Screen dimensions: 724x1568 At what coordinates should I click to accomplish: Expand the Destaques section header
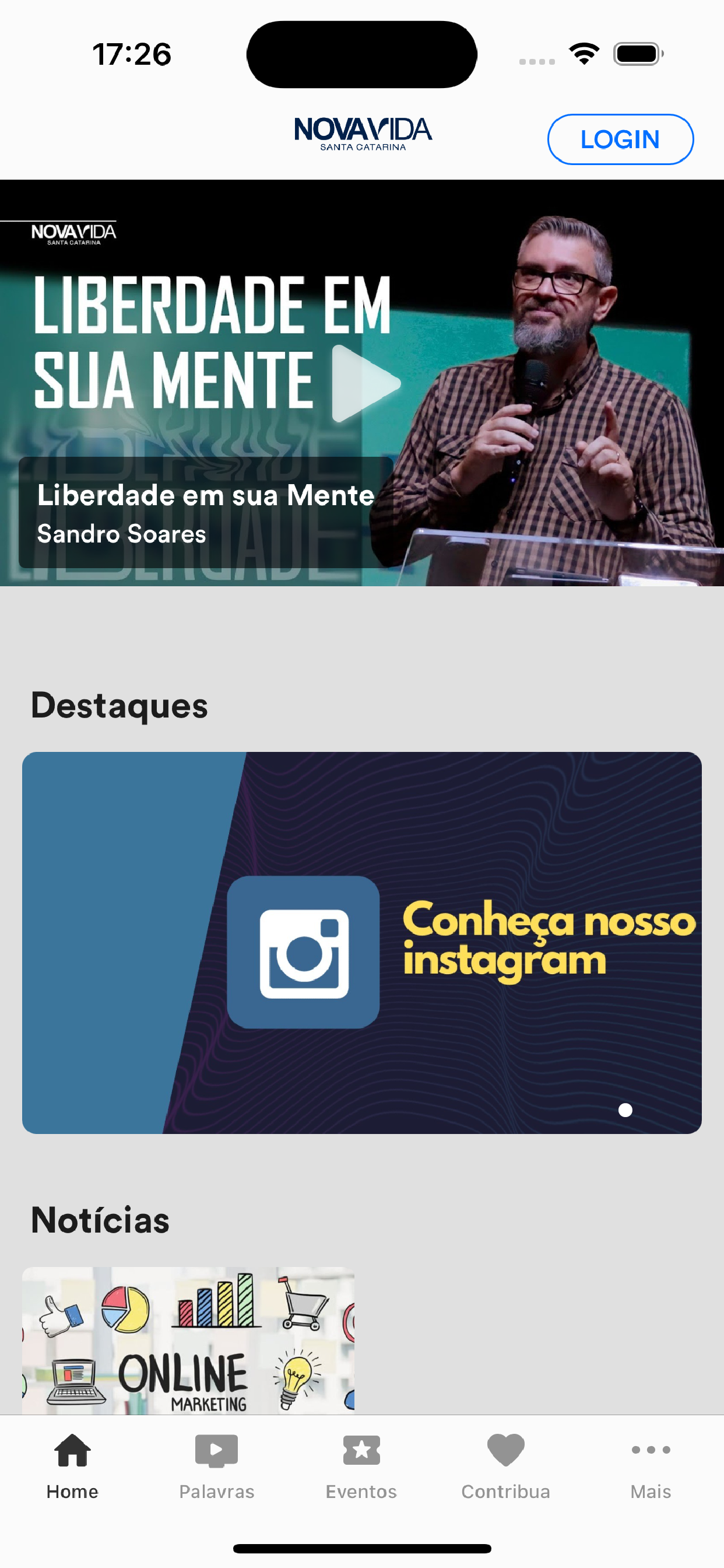(x=120, y=705)
